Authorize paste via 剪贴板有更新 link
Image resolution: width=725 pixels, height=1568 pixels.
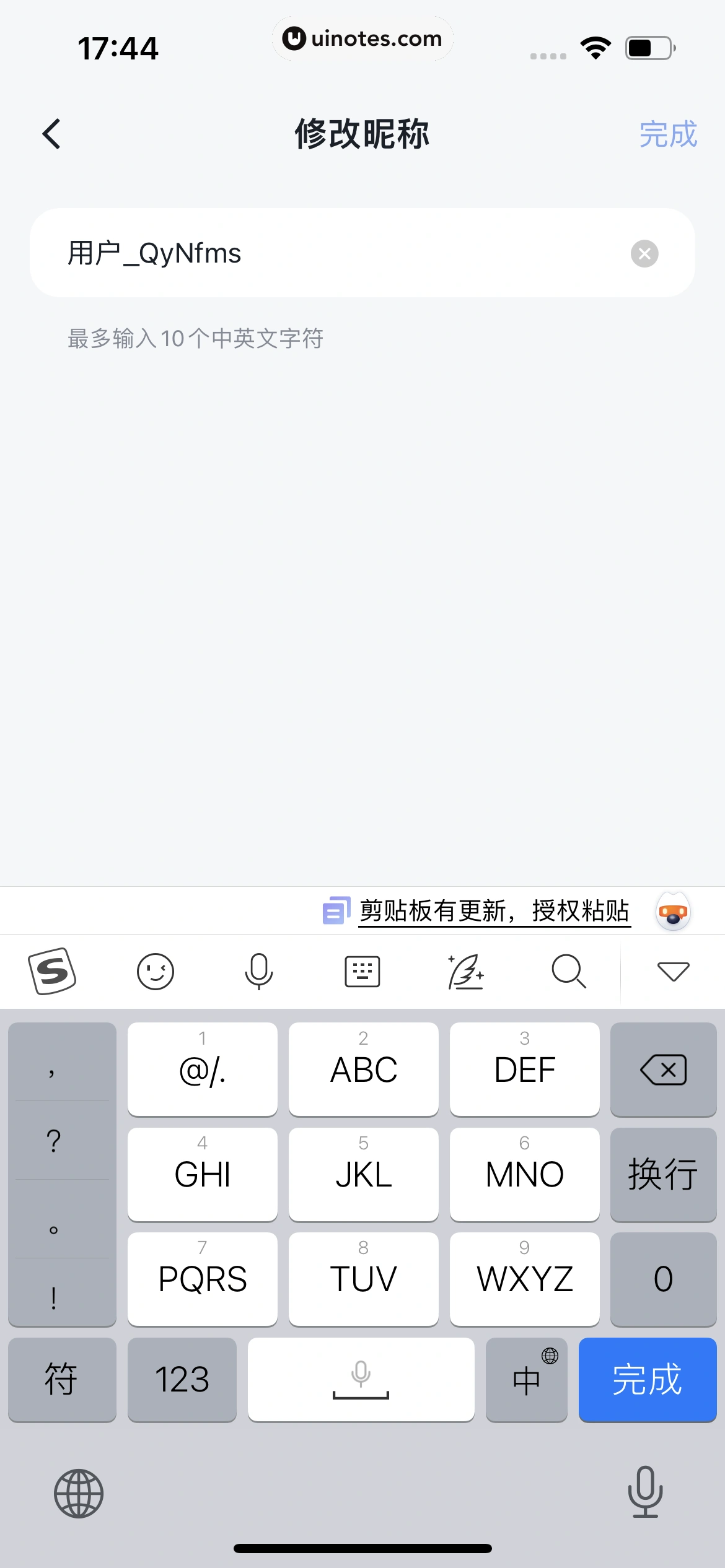494,910
